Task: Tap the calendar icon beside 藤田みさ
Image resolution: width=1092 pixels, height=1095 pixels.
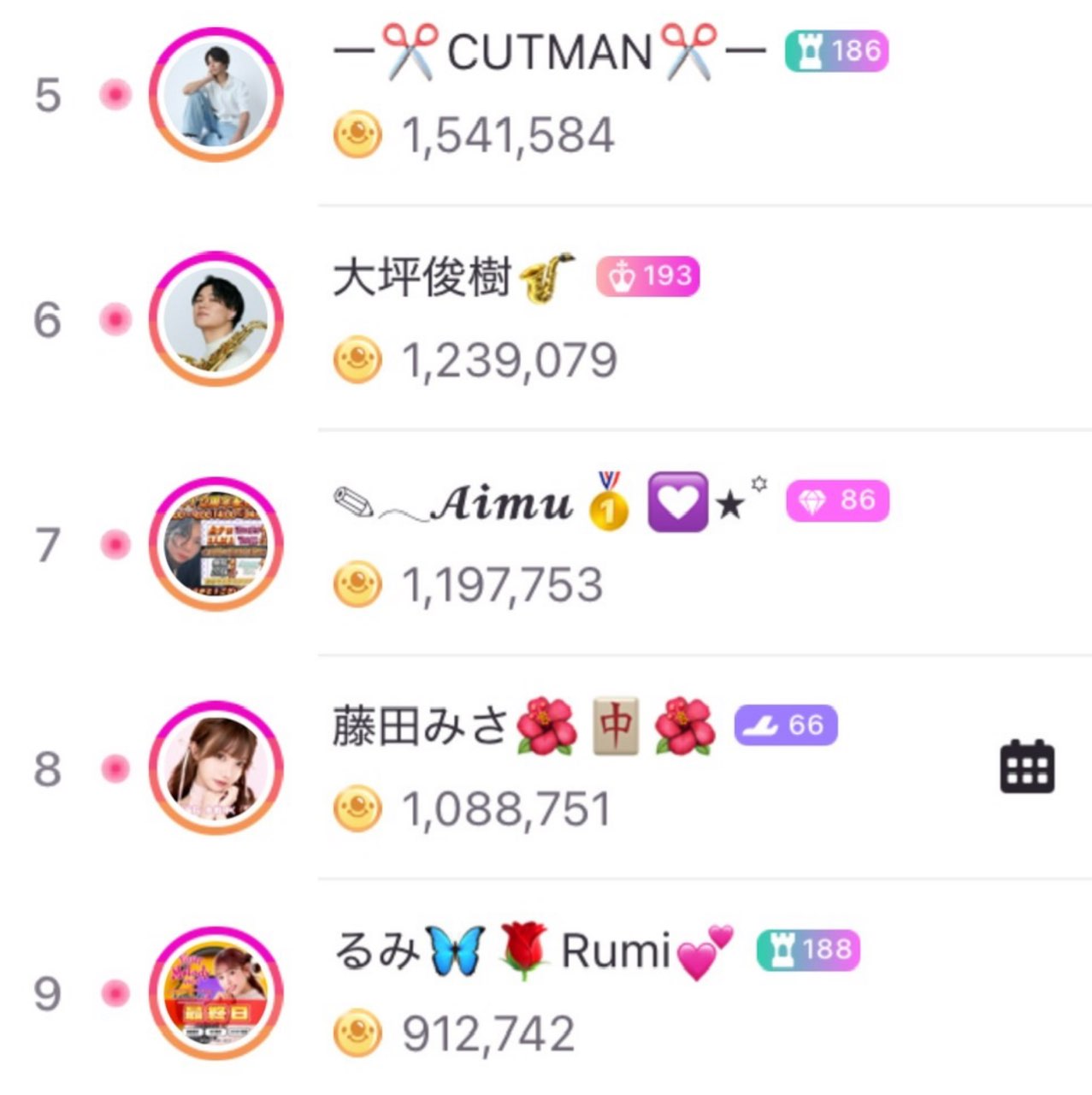Action: [1027, 766]
